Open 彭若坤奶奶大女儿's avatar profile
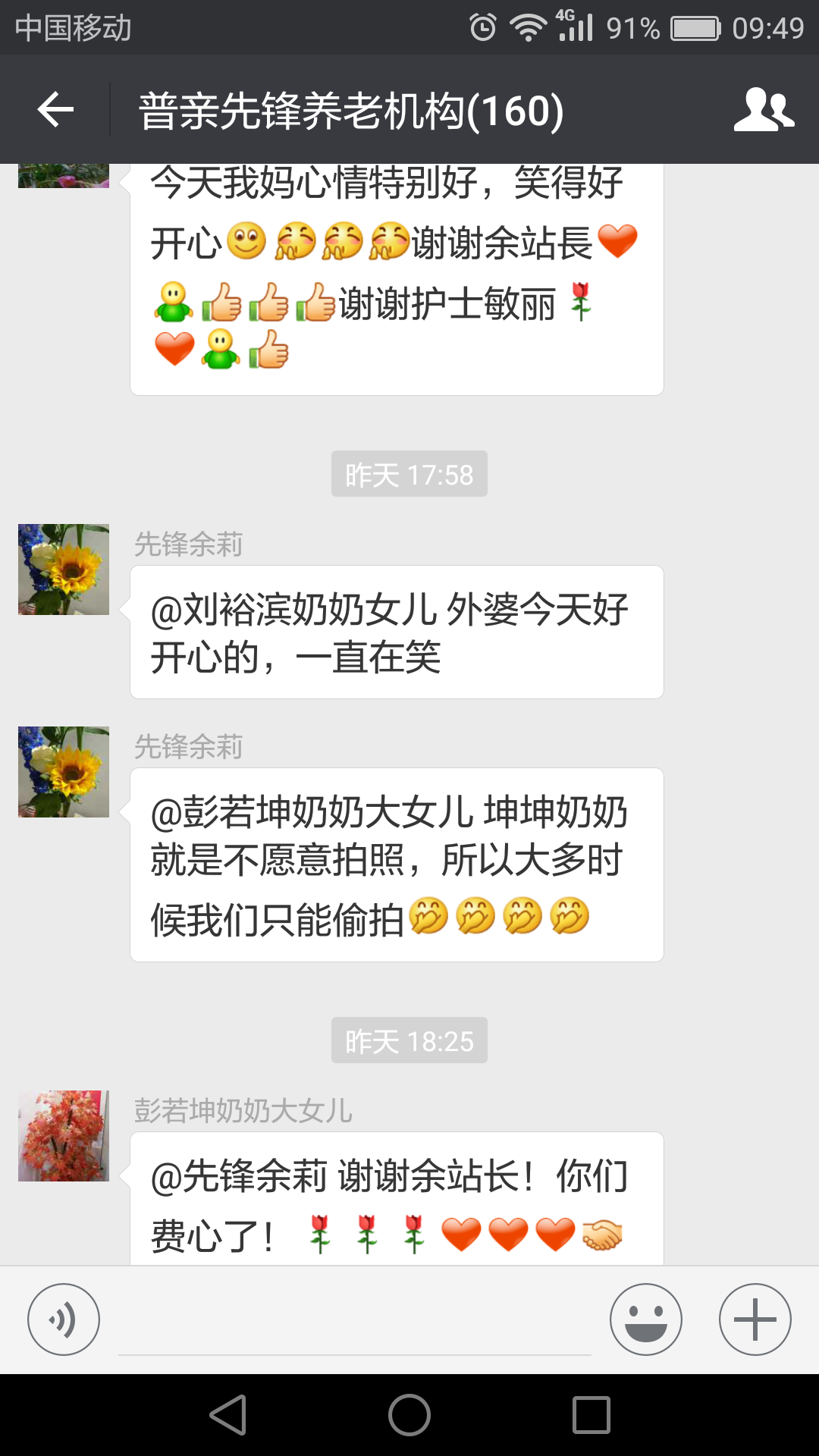The image size is (819, 1456). tap(64, 1136)
